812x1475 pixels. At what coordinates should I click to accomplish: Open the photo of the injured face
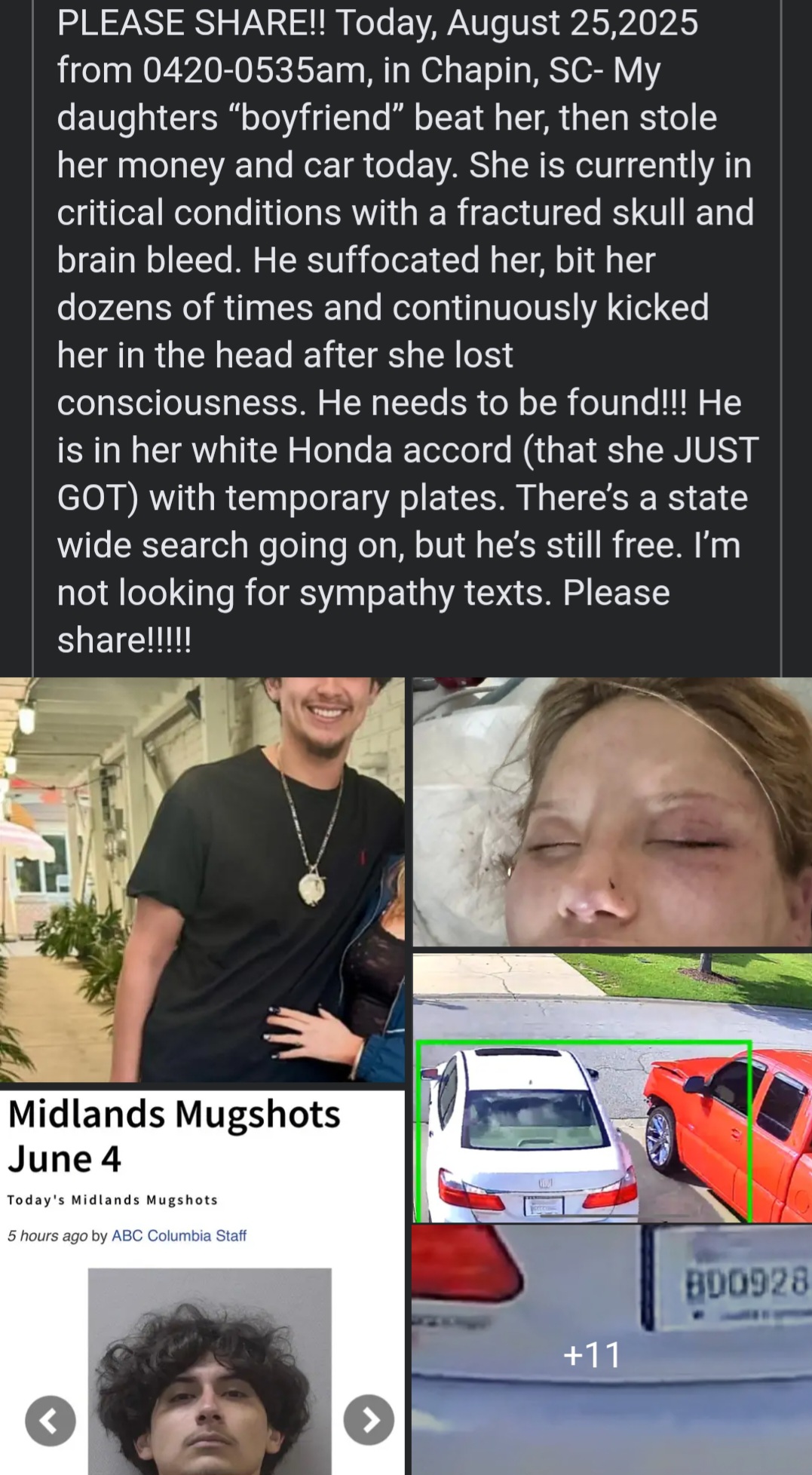tap(612, 811)
